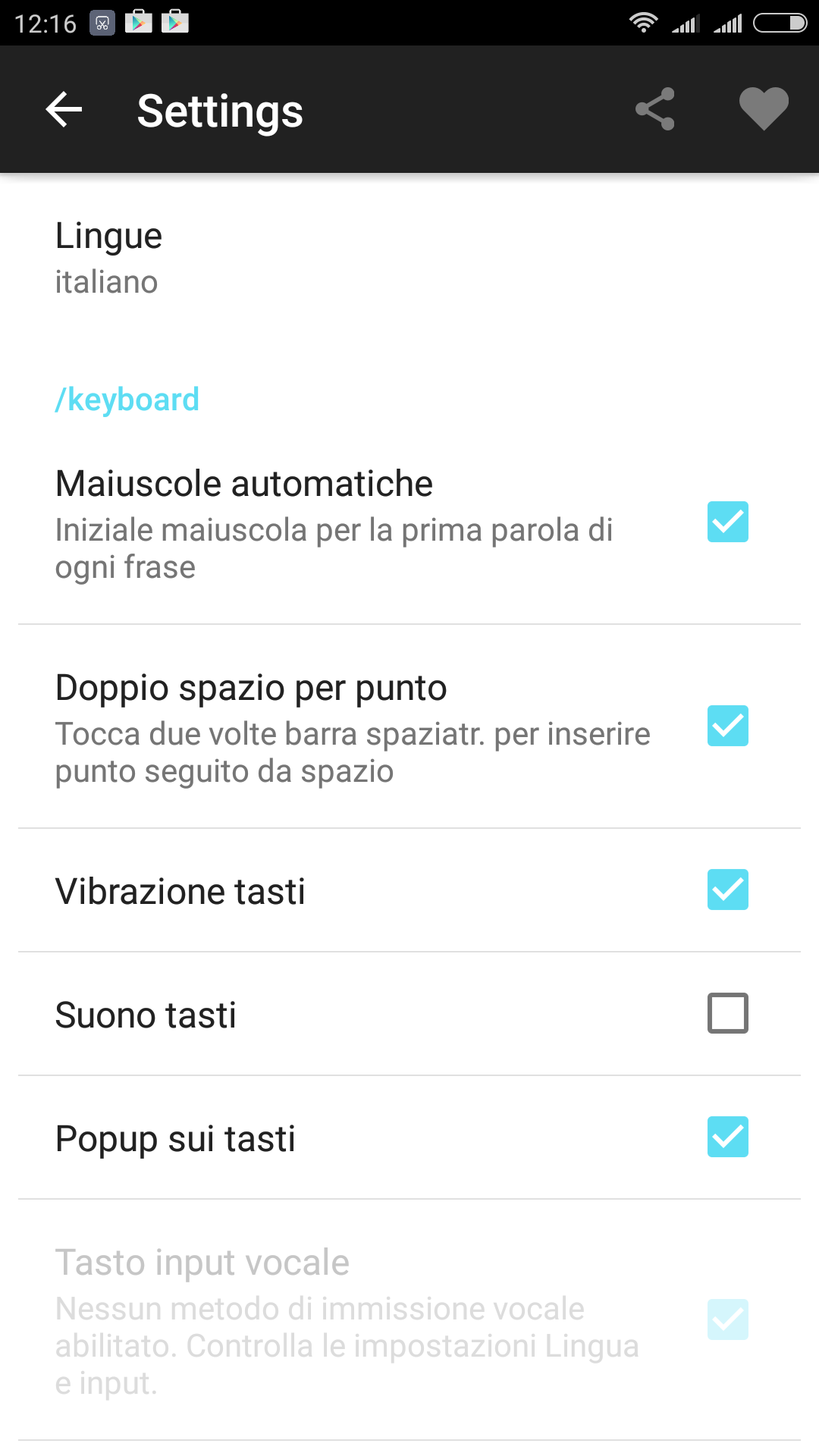Enable Suono tasti checkbox
Screen dimensions: 819x1456
point(728,1013)
